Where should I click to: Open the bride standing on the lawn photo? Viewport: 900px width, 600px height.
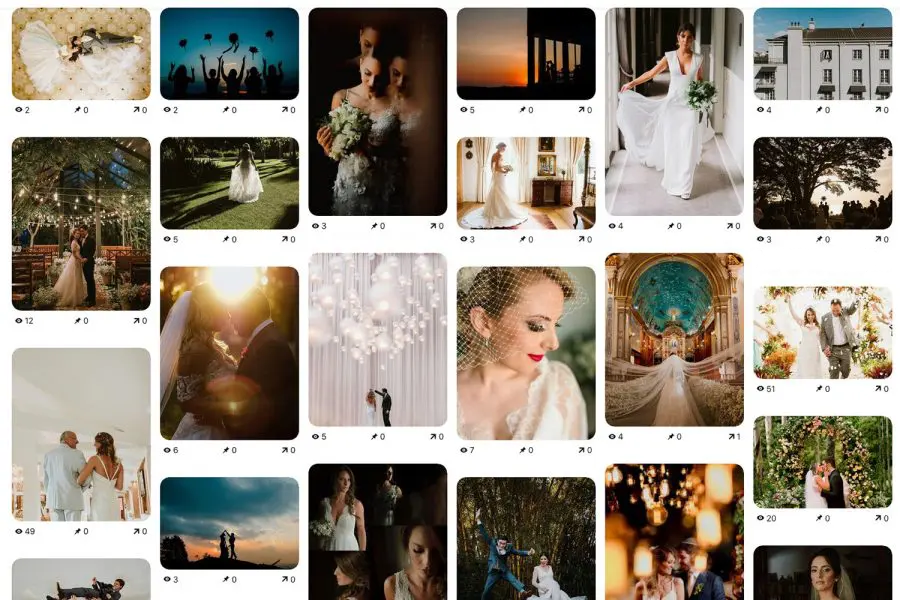click(229, 183)
